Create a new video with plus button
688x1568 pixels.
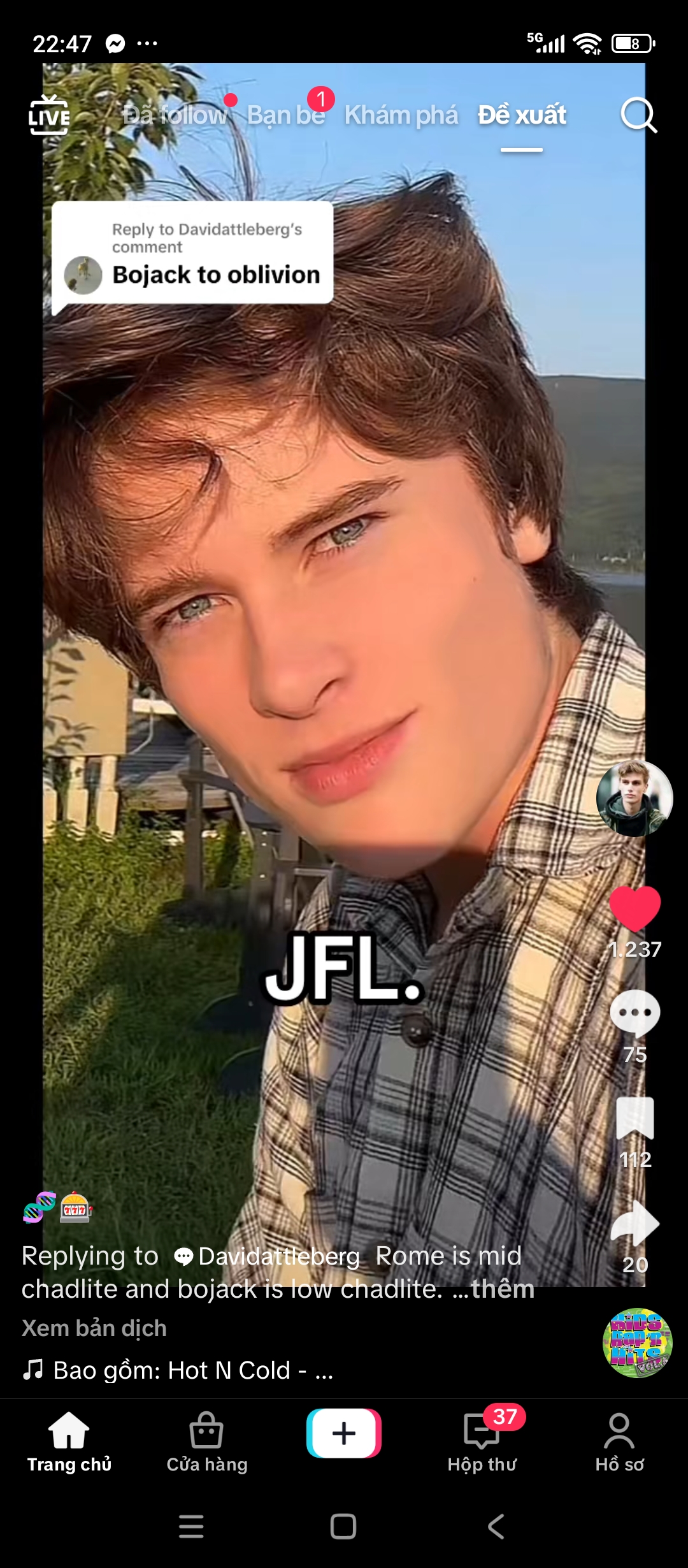[x=344, y=1434]
